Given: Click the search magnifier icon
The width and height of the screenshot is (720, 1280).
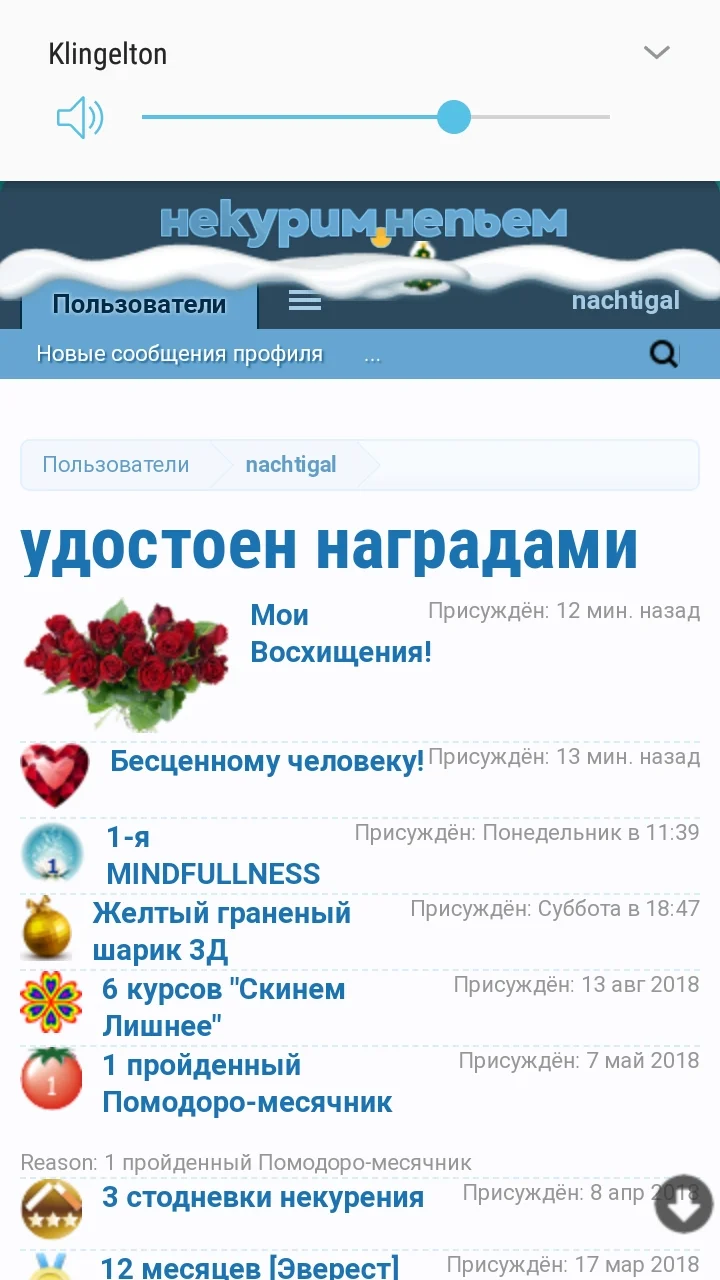Looking at the screenshot, I should point(663,354).
